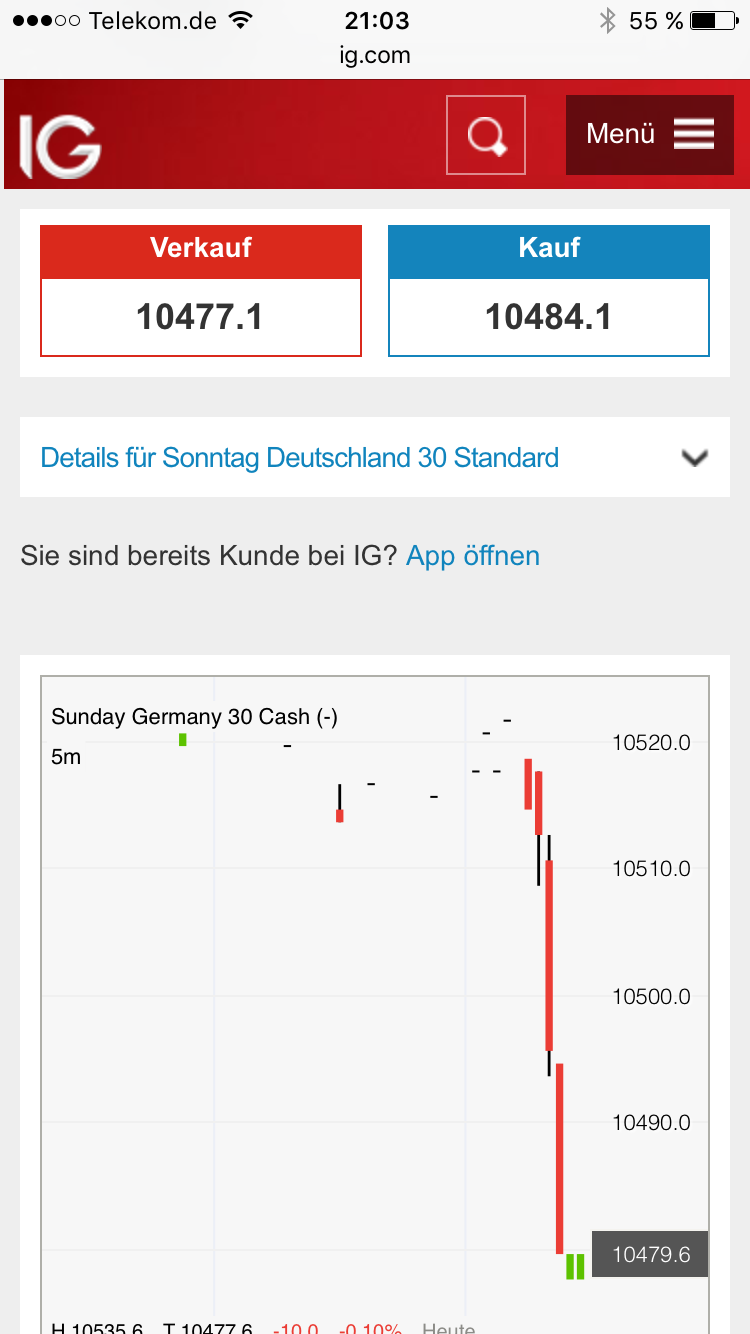The height and width of the screenshot is (1334, 750).
Task: Collapse the details panel with the chevron
Action: pyautogui.click(x=694, y=457)
